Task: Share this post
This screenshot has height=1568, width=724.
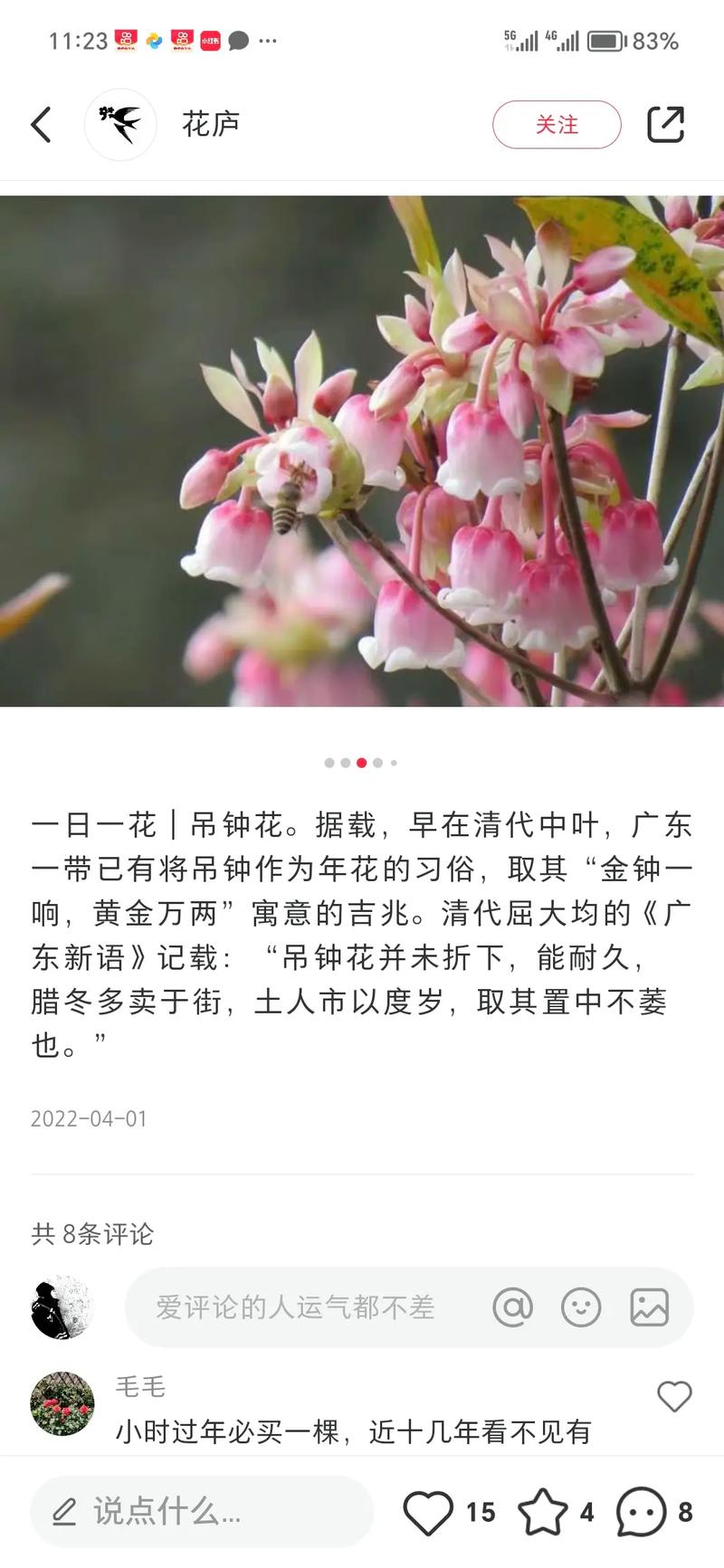Action: pyautogui.click(x=665, y=125)
